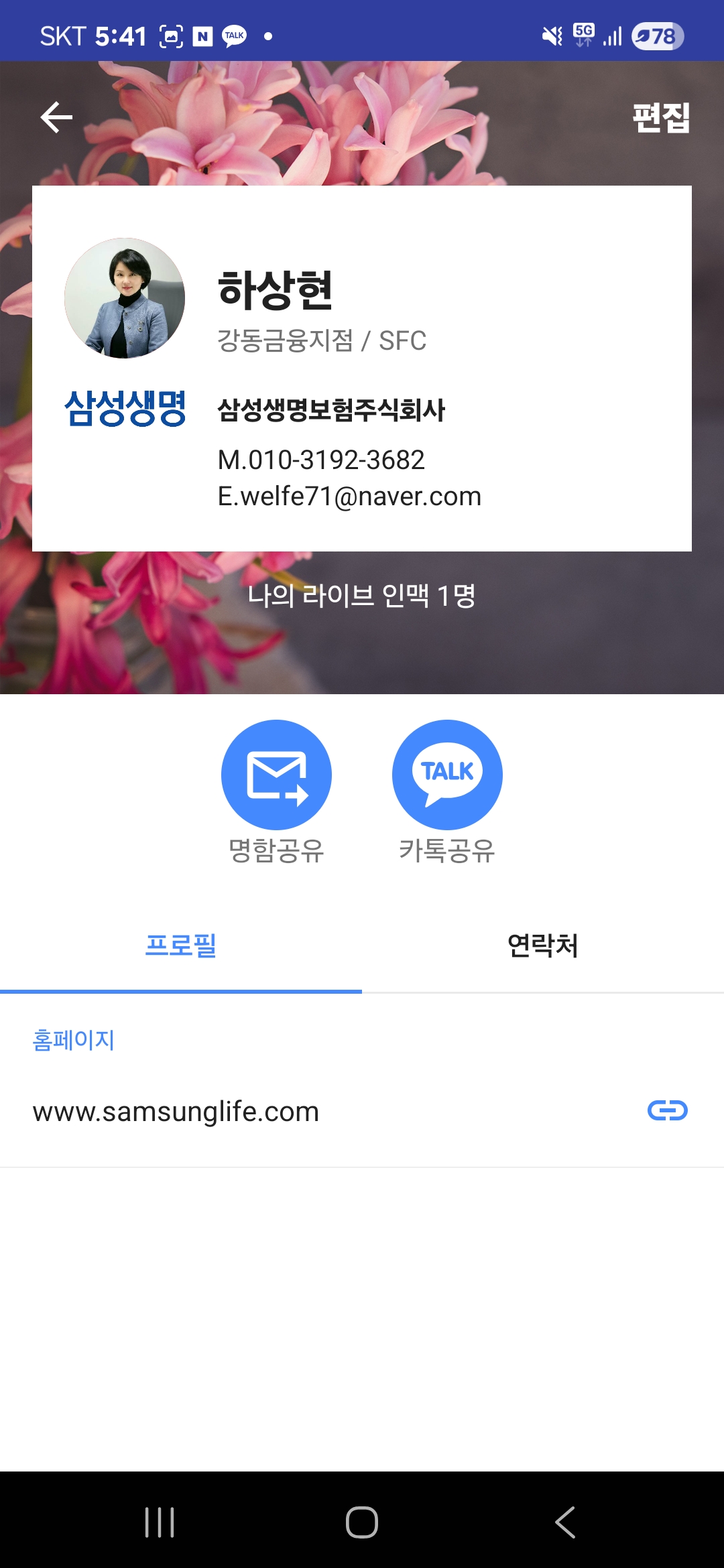Share the card via 명함공유

point(276,775)
